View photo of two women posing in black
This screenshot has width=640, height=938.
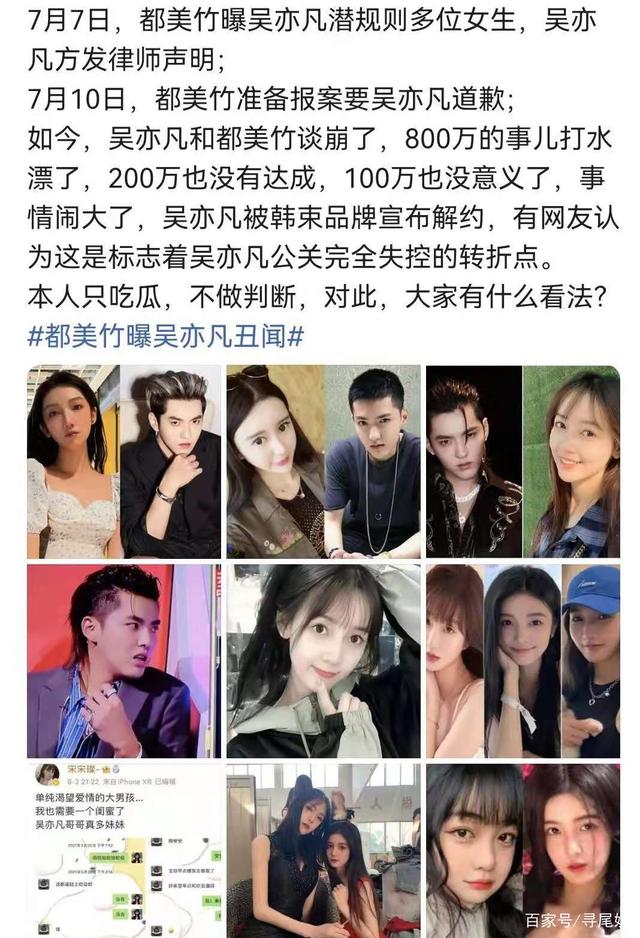point(323,850)
